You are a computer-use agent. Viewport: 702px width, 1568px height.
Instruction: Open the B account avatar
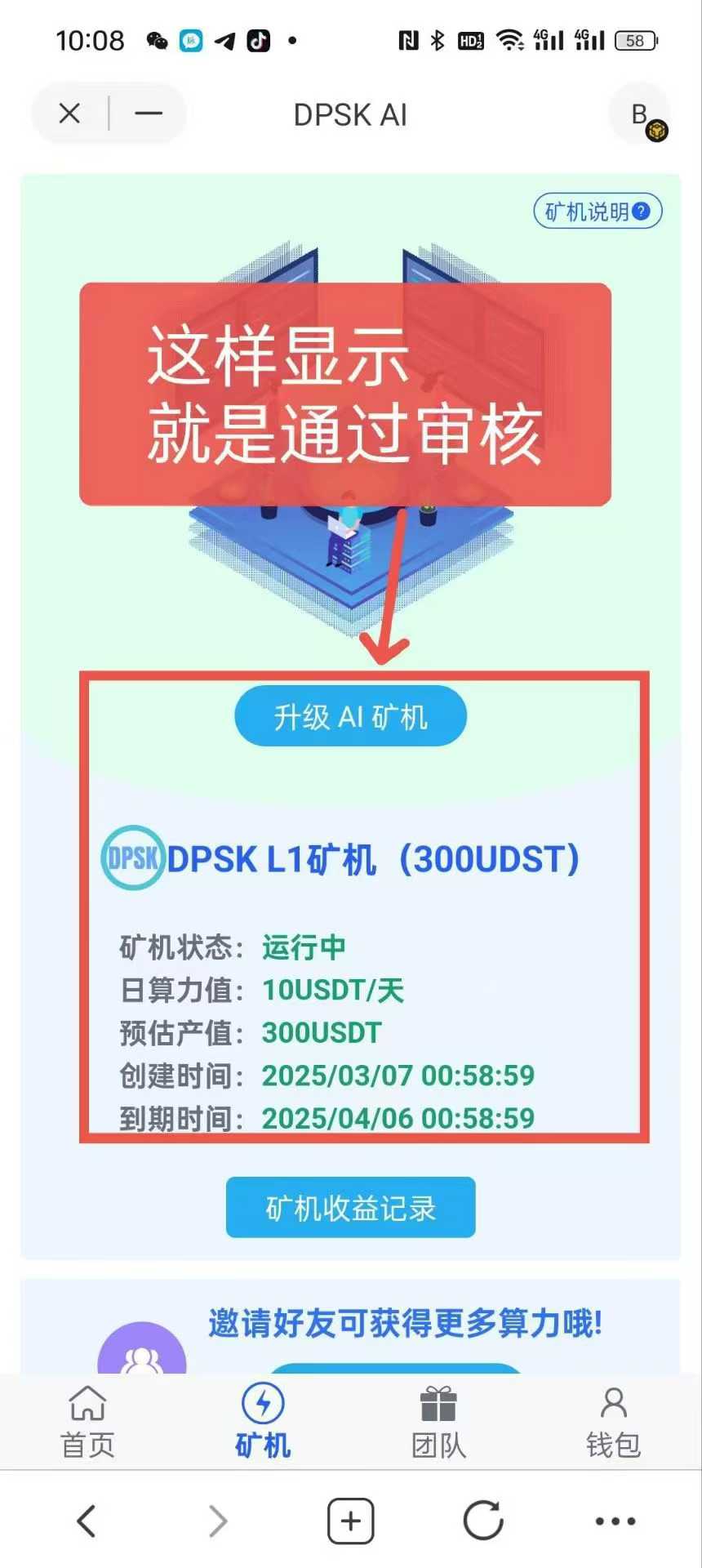pos(641,115)
